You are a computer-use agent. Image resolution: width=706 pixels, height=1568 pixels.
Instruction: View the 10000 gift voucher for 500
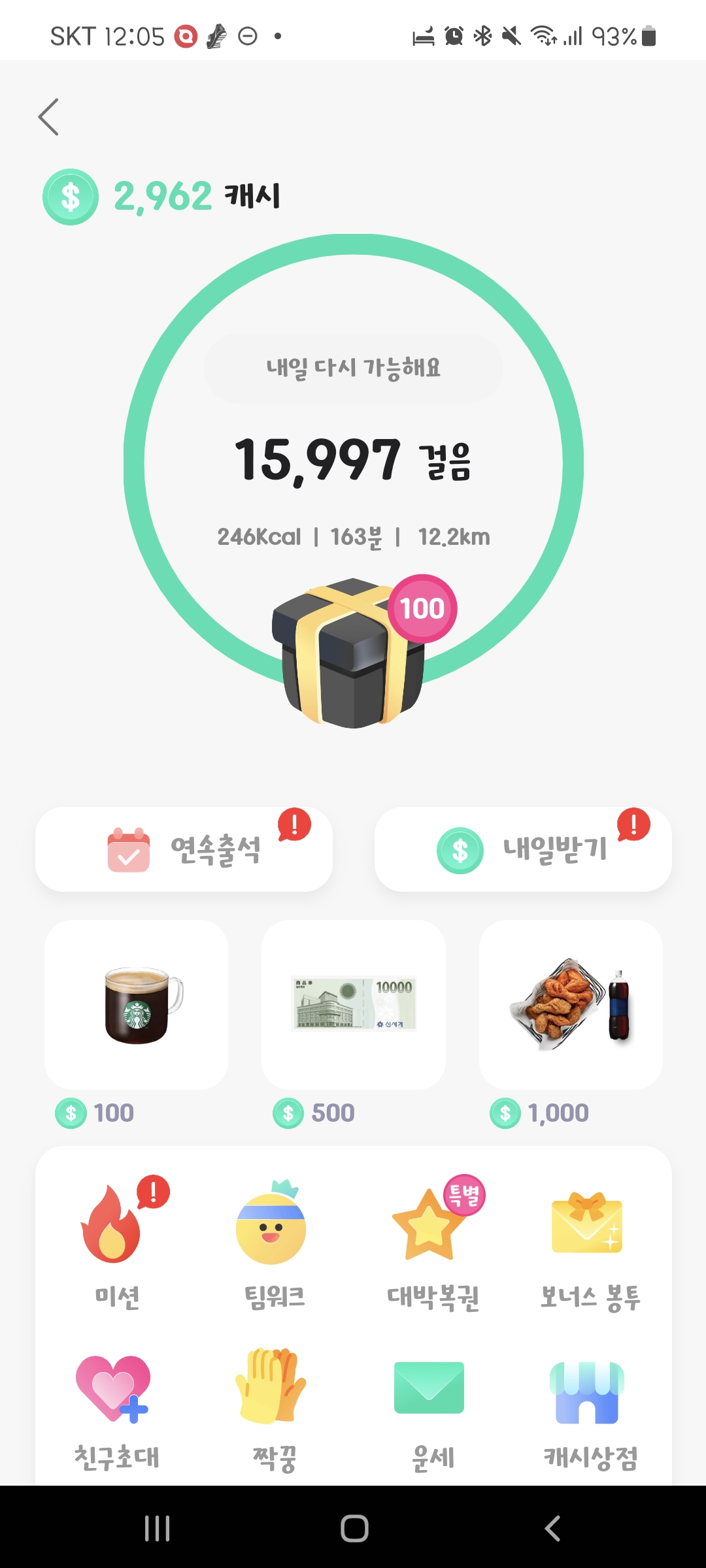[354, 1005]
